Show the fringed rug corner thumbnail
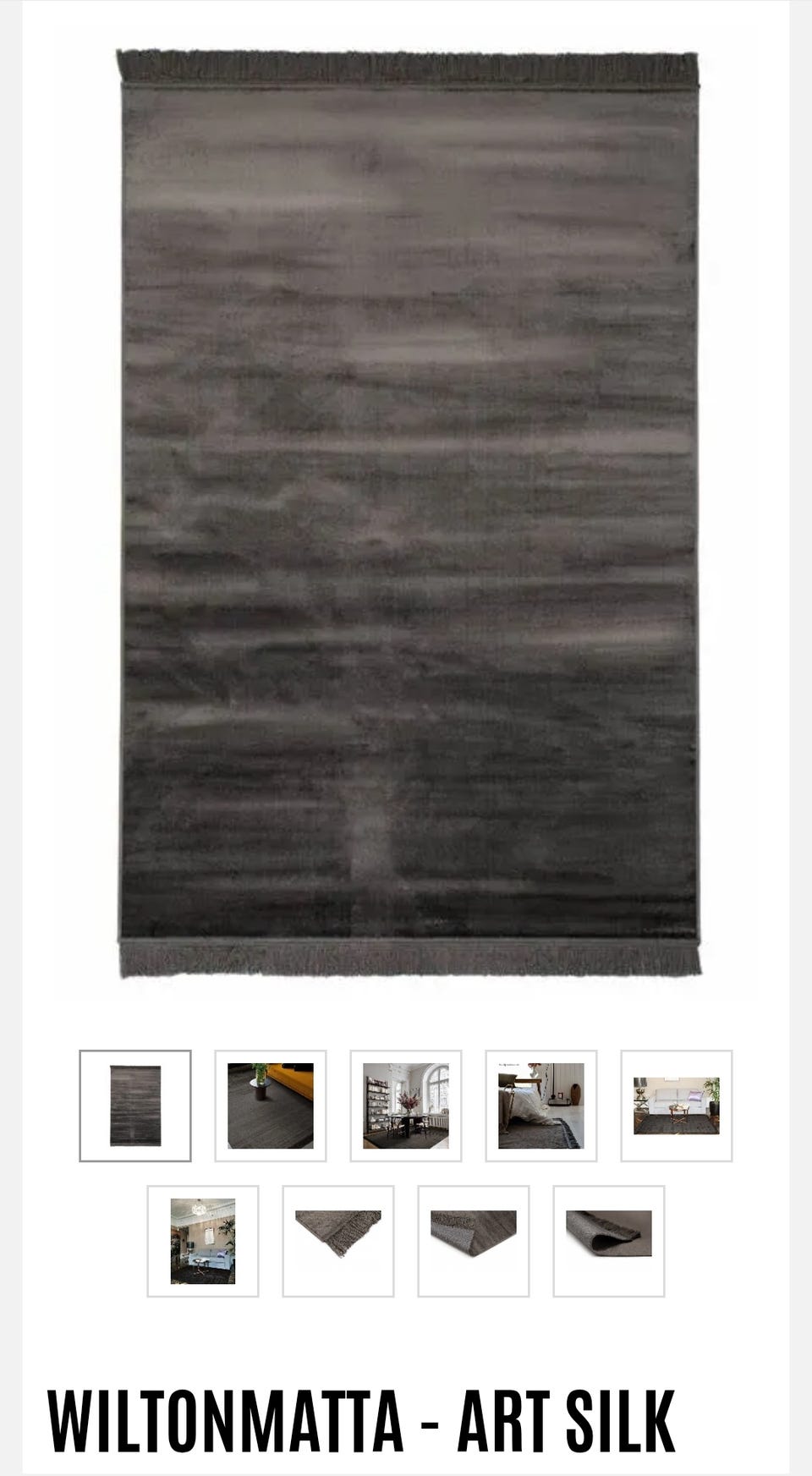The image size is (812, 1476). tap(338, 1241)
